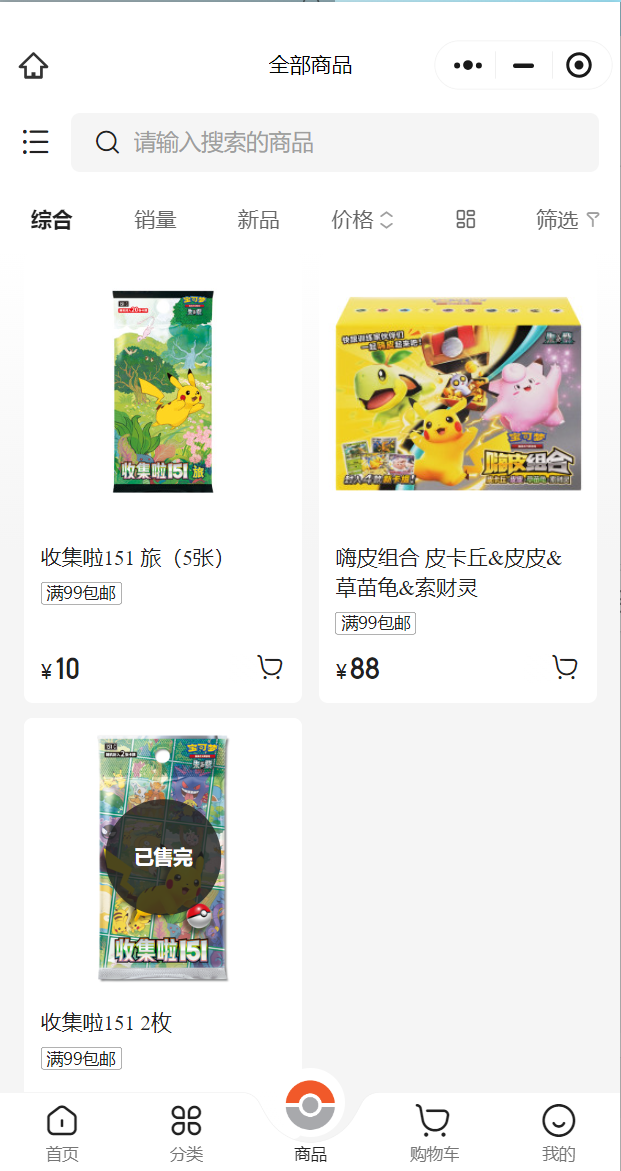Close the mini program with target icon
This screenshot has height=1171, width=621.
point(578,66)
